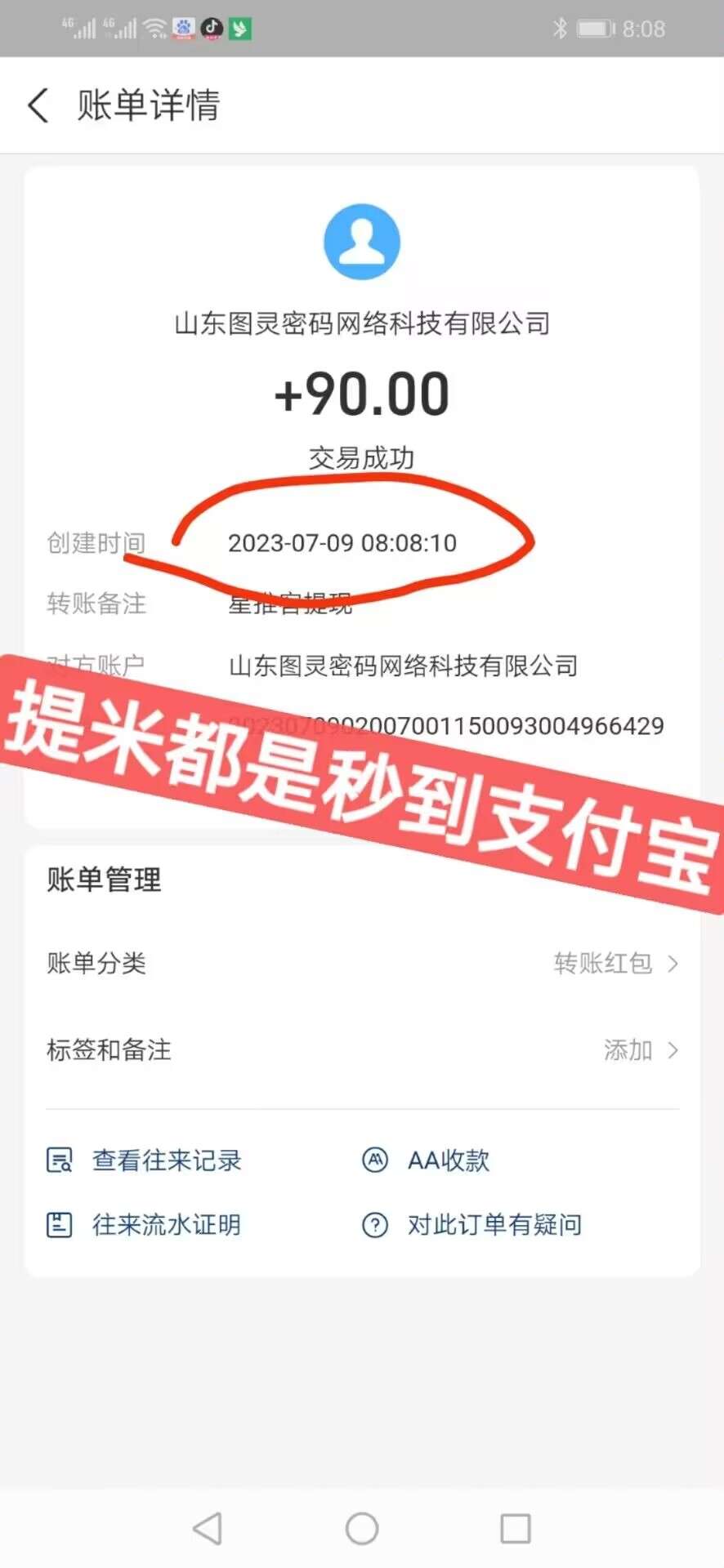Tap the system home button
This screenshot has width=724, height=1568.
click(362, 1529)
